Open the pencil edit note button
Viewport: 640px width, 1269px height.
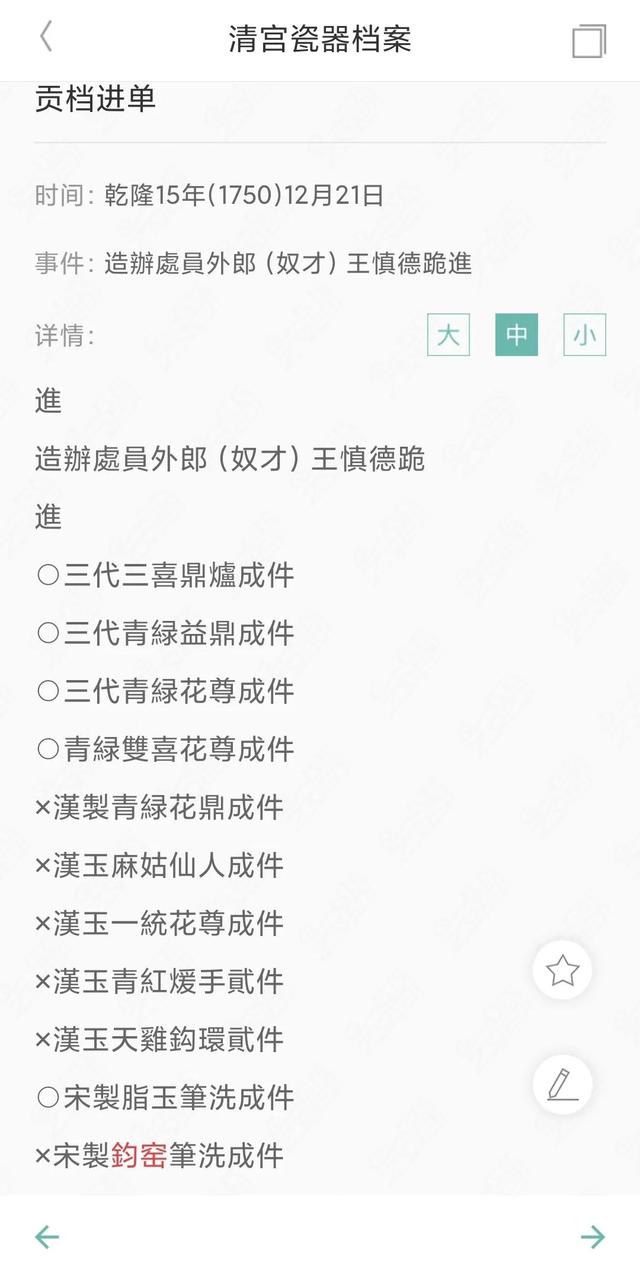562,1085
